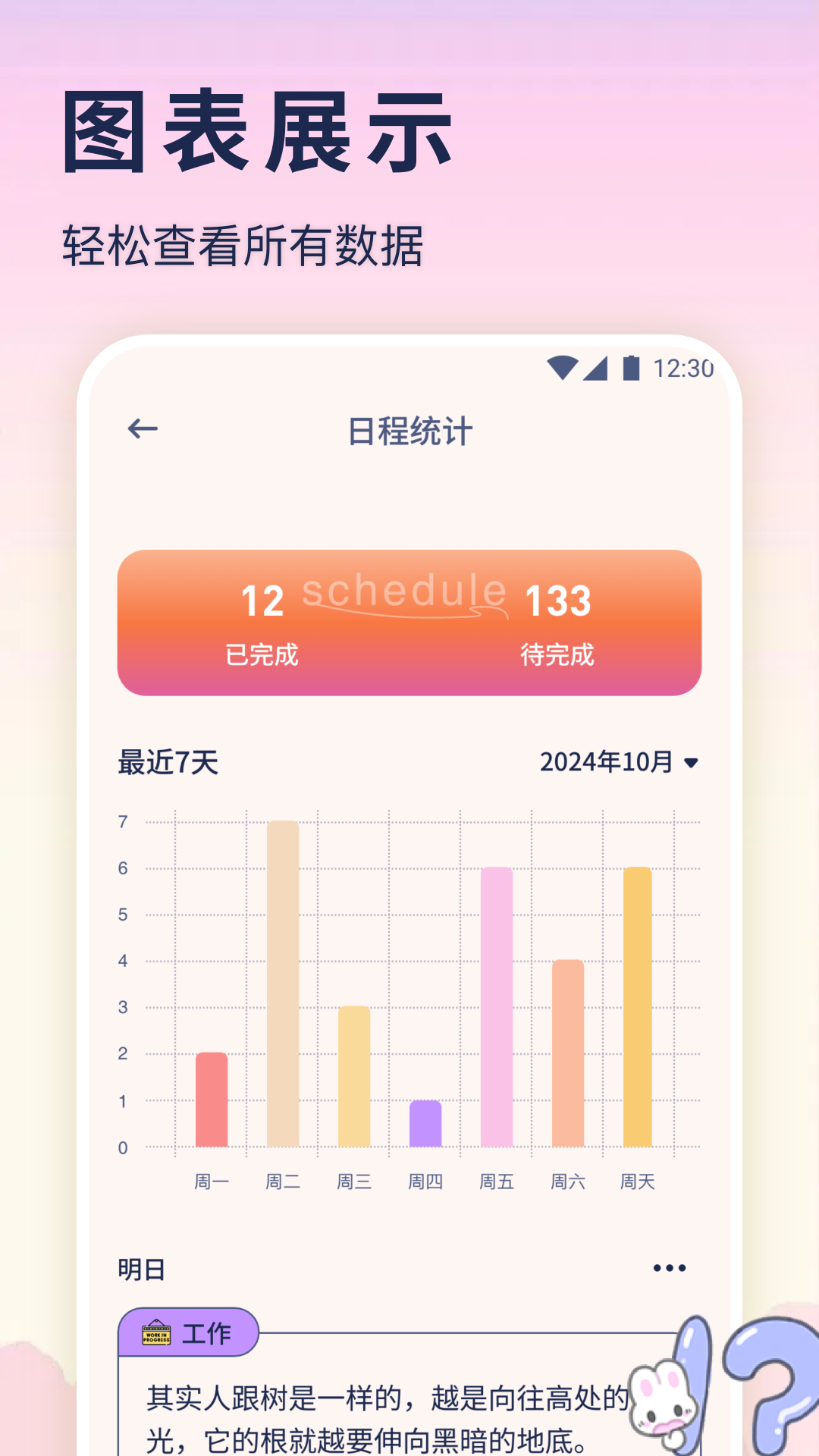Select the purple 工作 category tag
The height and width of the screenshot is (1456, 819).
(x=190, y=1335)
